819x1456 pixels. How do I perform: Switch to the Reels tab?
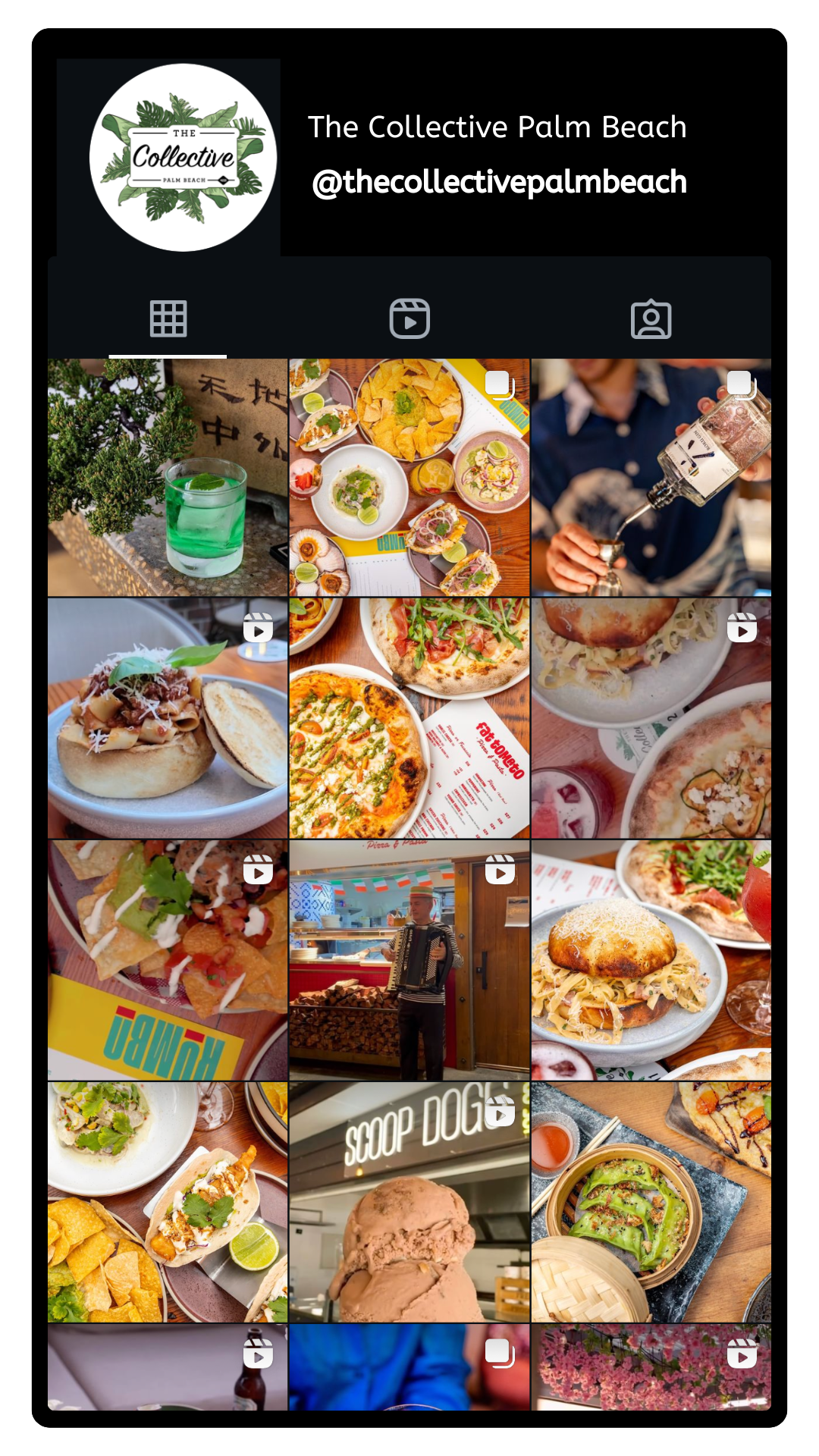[409, 318]
